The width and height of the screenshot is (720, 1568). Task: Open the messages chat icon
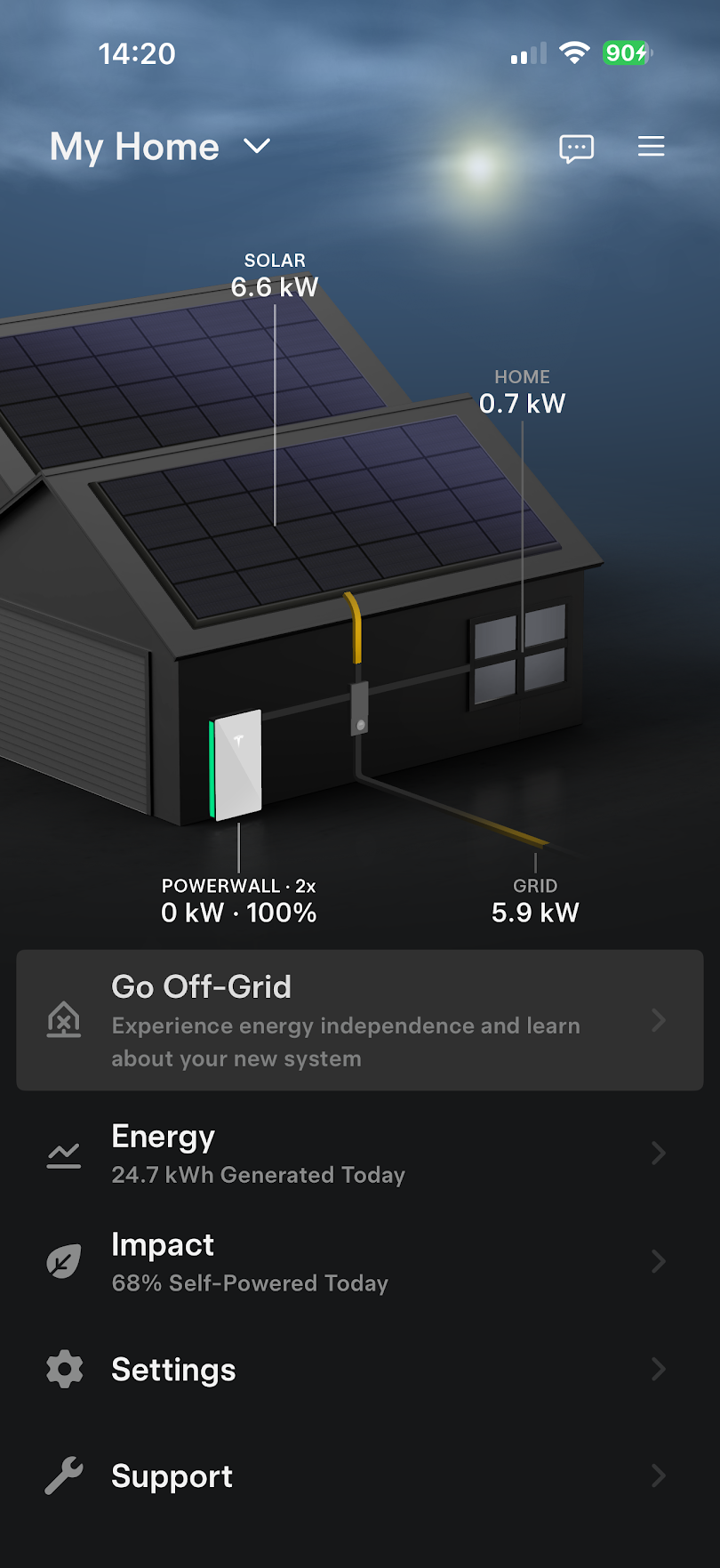[576, 148]
